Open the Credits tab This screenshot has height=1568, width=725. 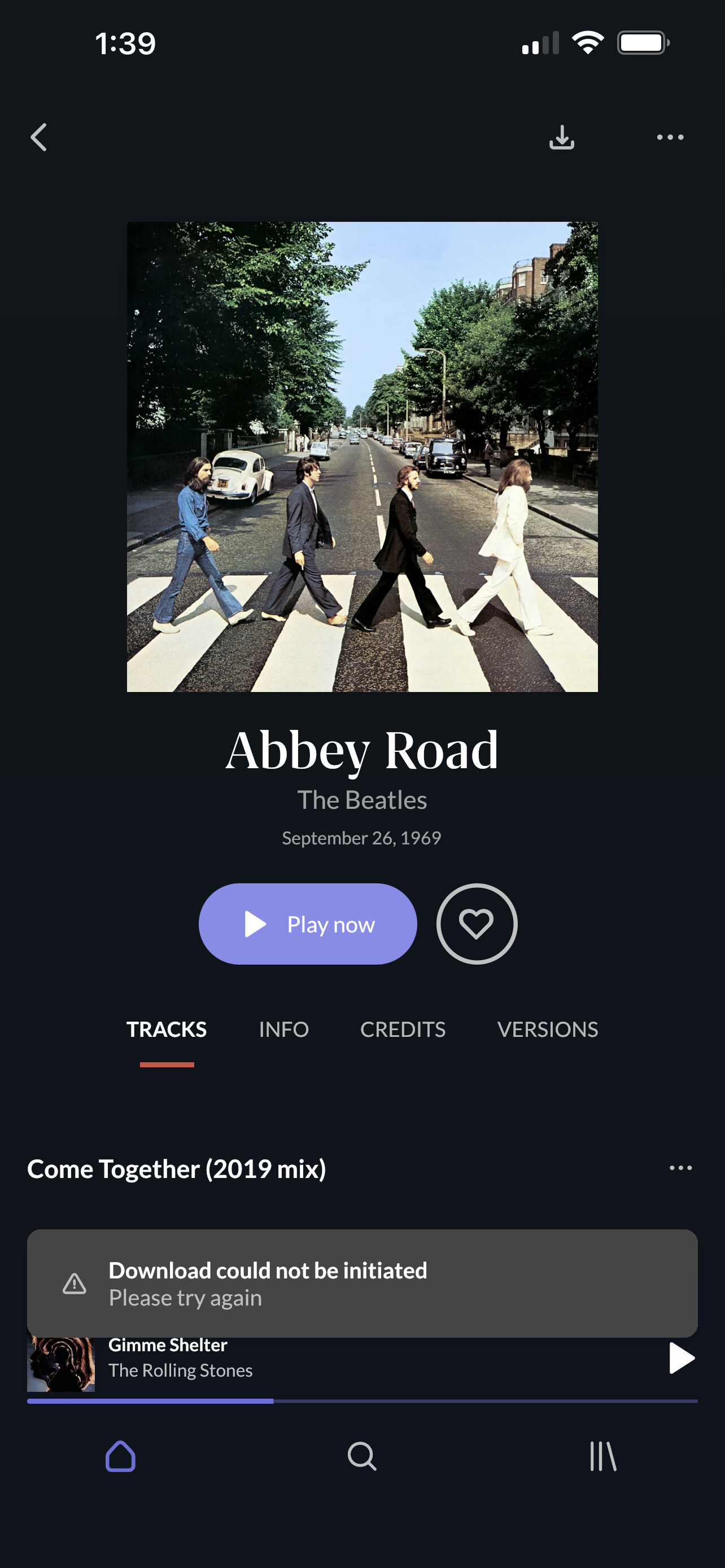coord(403,1030)
